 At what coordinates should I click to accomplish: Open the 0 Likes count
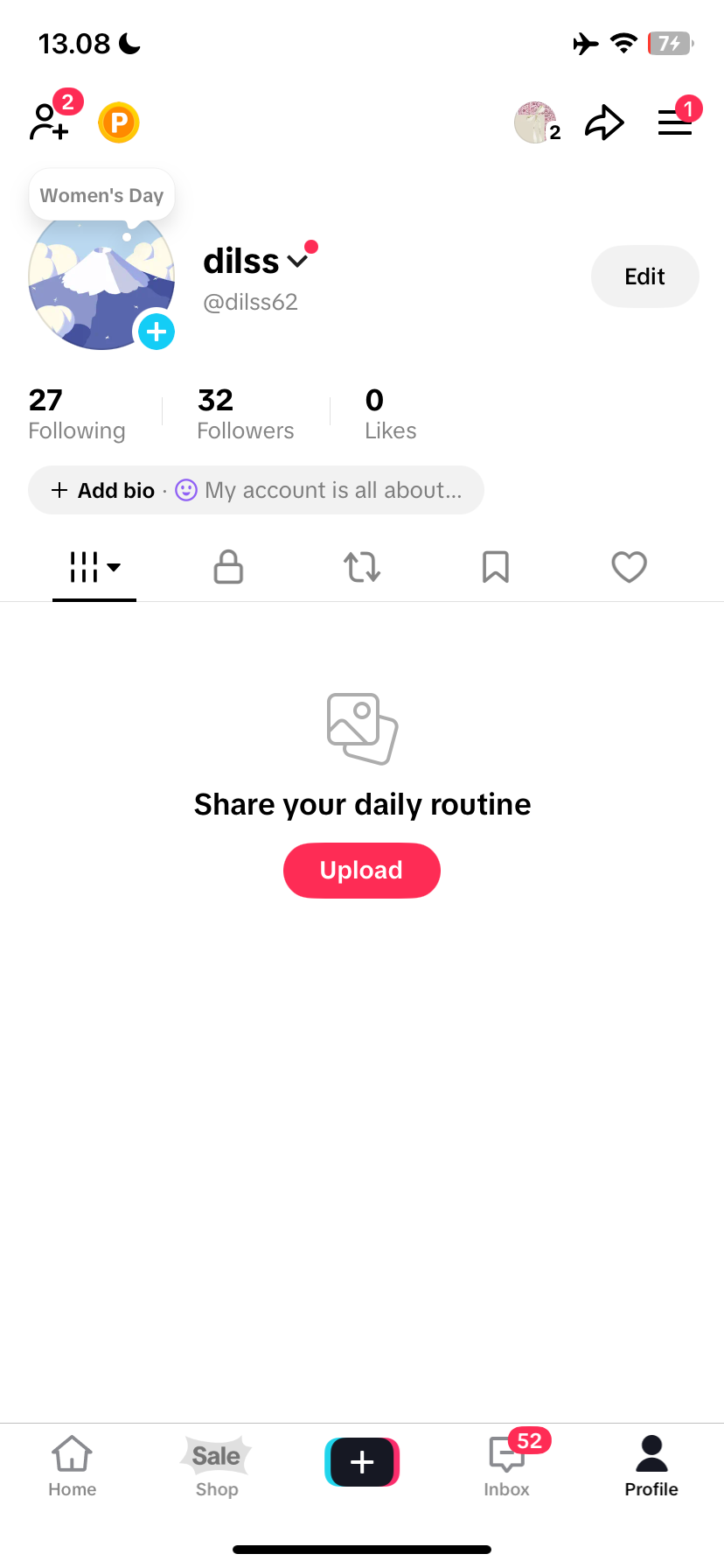click(390, 414)
